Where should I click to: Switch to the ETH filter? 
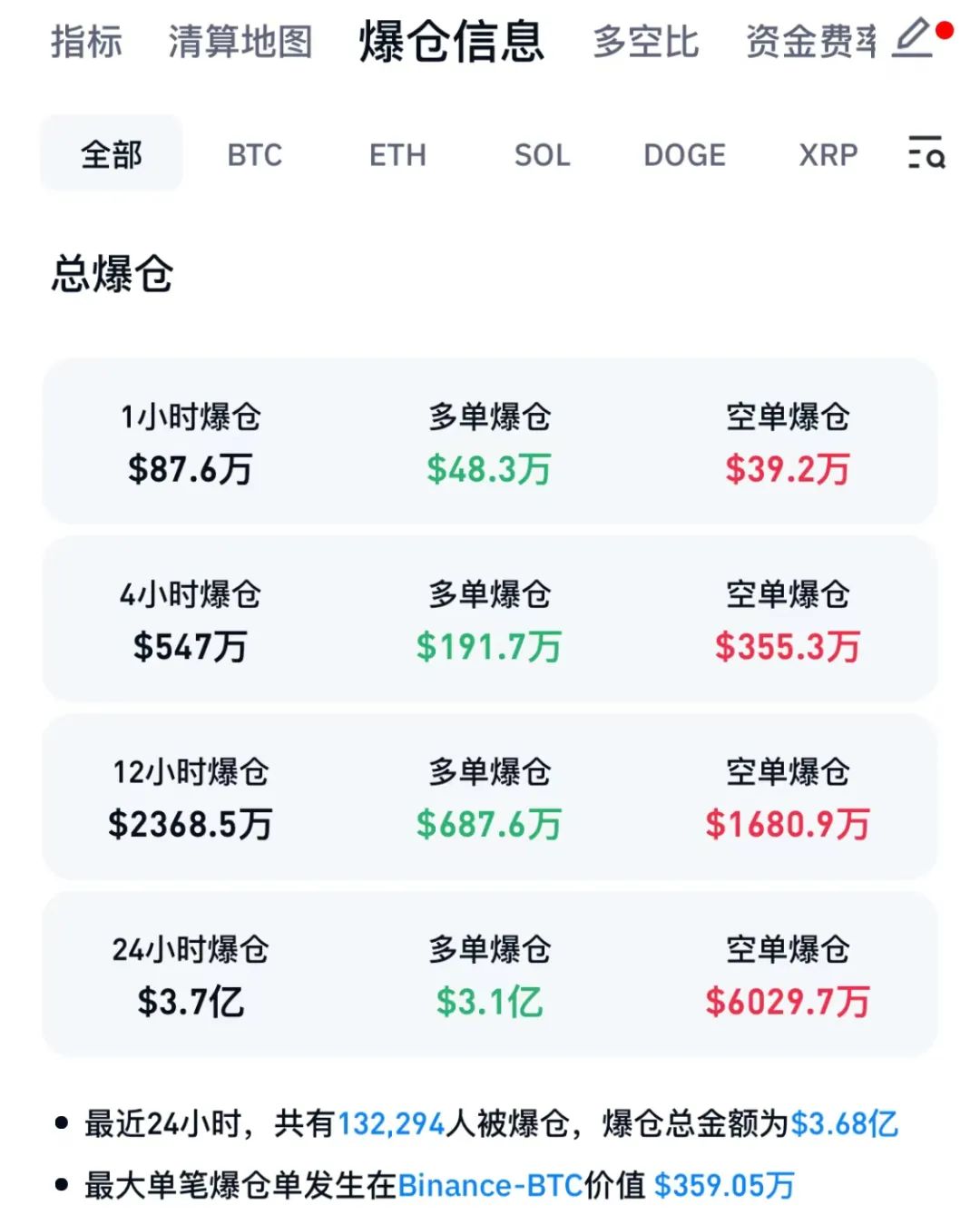coord(398,154)
